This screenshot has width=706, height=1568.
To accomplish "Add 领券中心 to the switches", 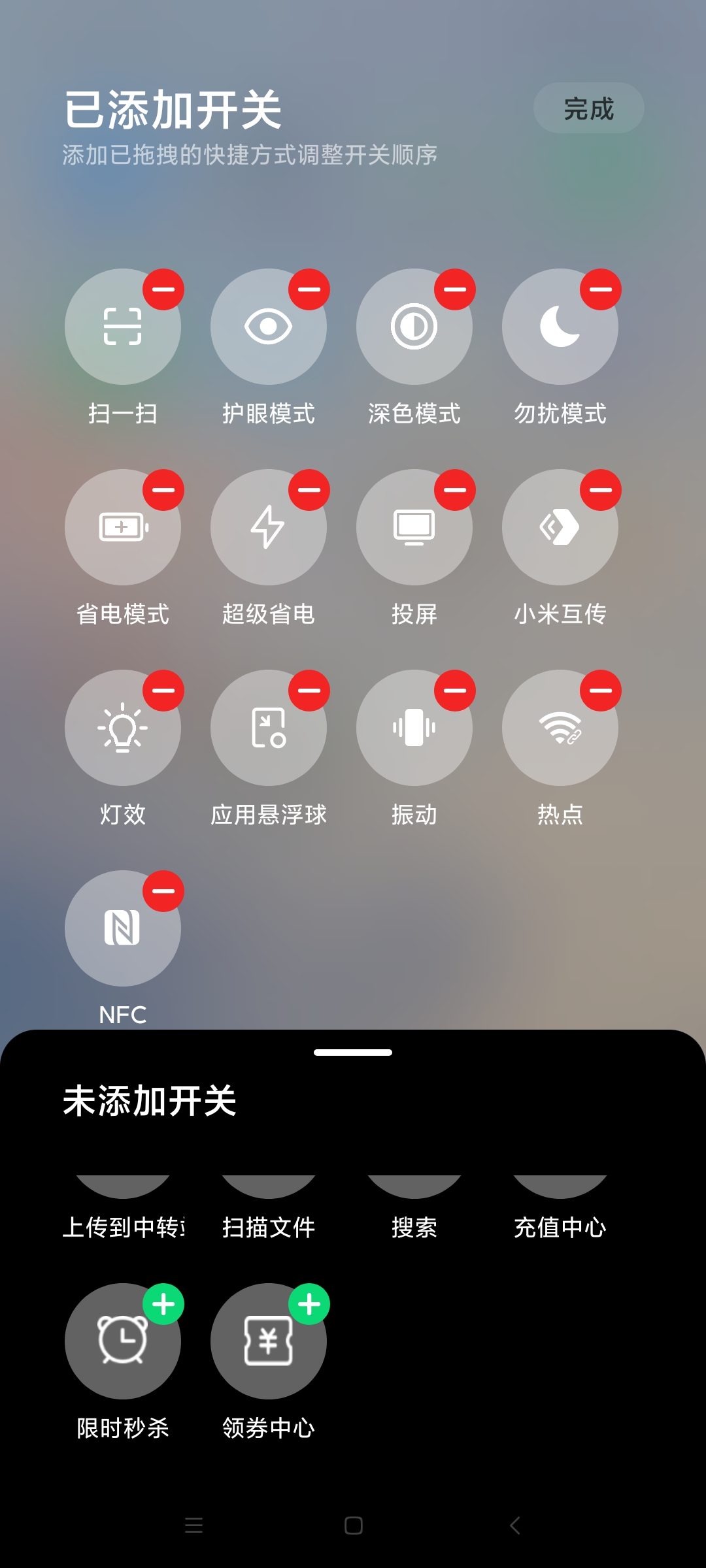I will tap(309, 1305).
